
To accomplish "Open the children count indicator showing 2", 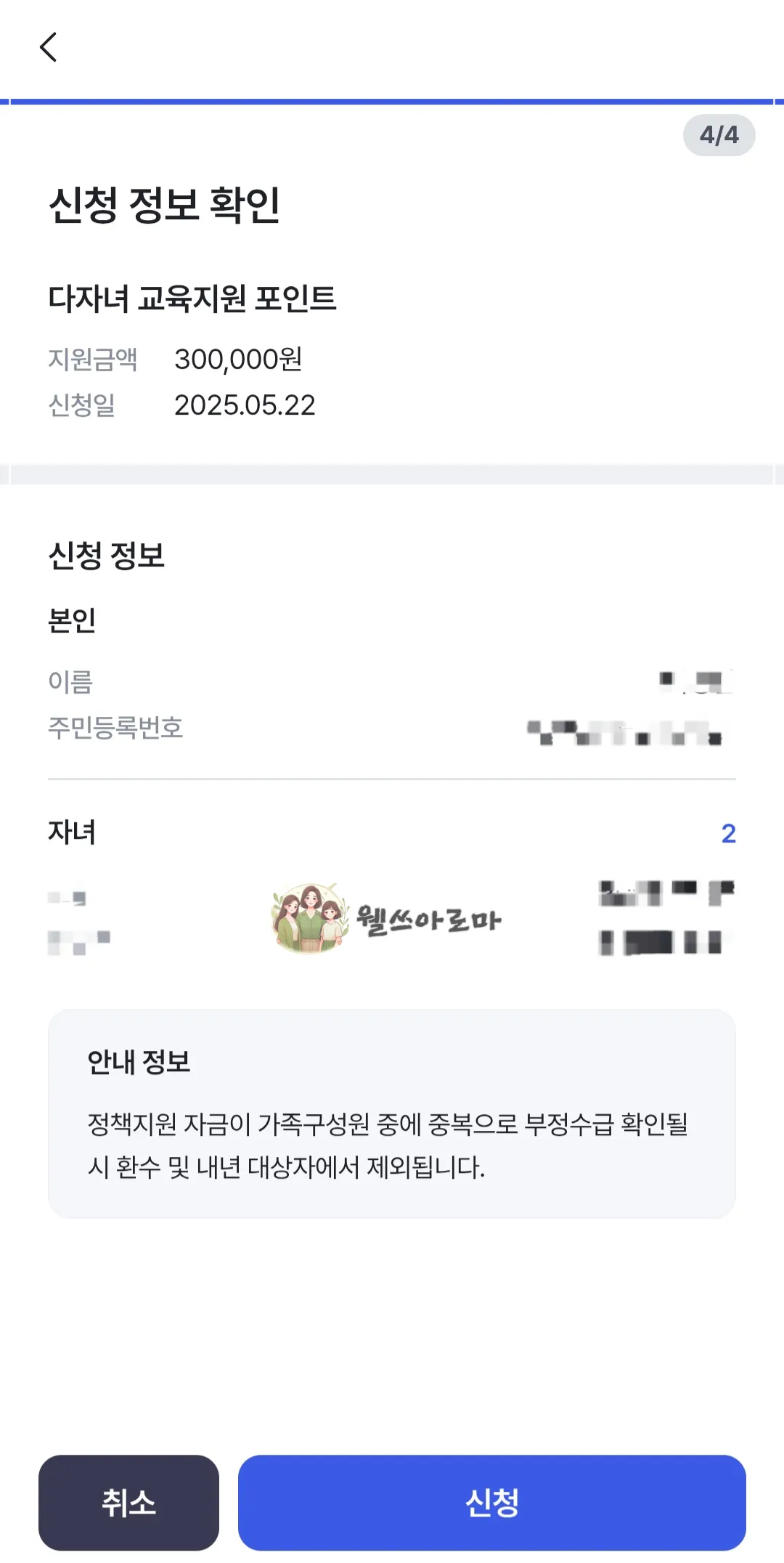I will [729, 834].
